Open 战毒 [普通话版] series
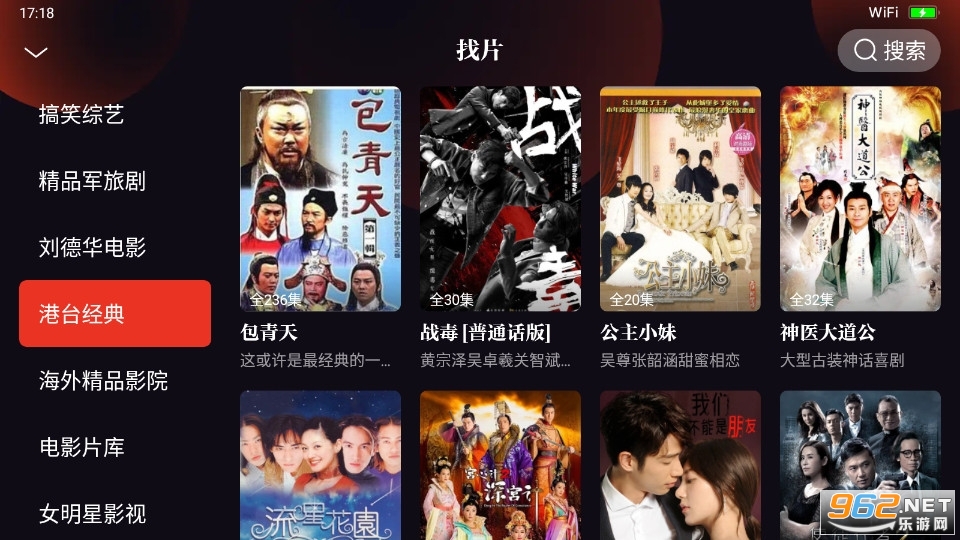The image size is (960, 540). (x=500, y=199)
